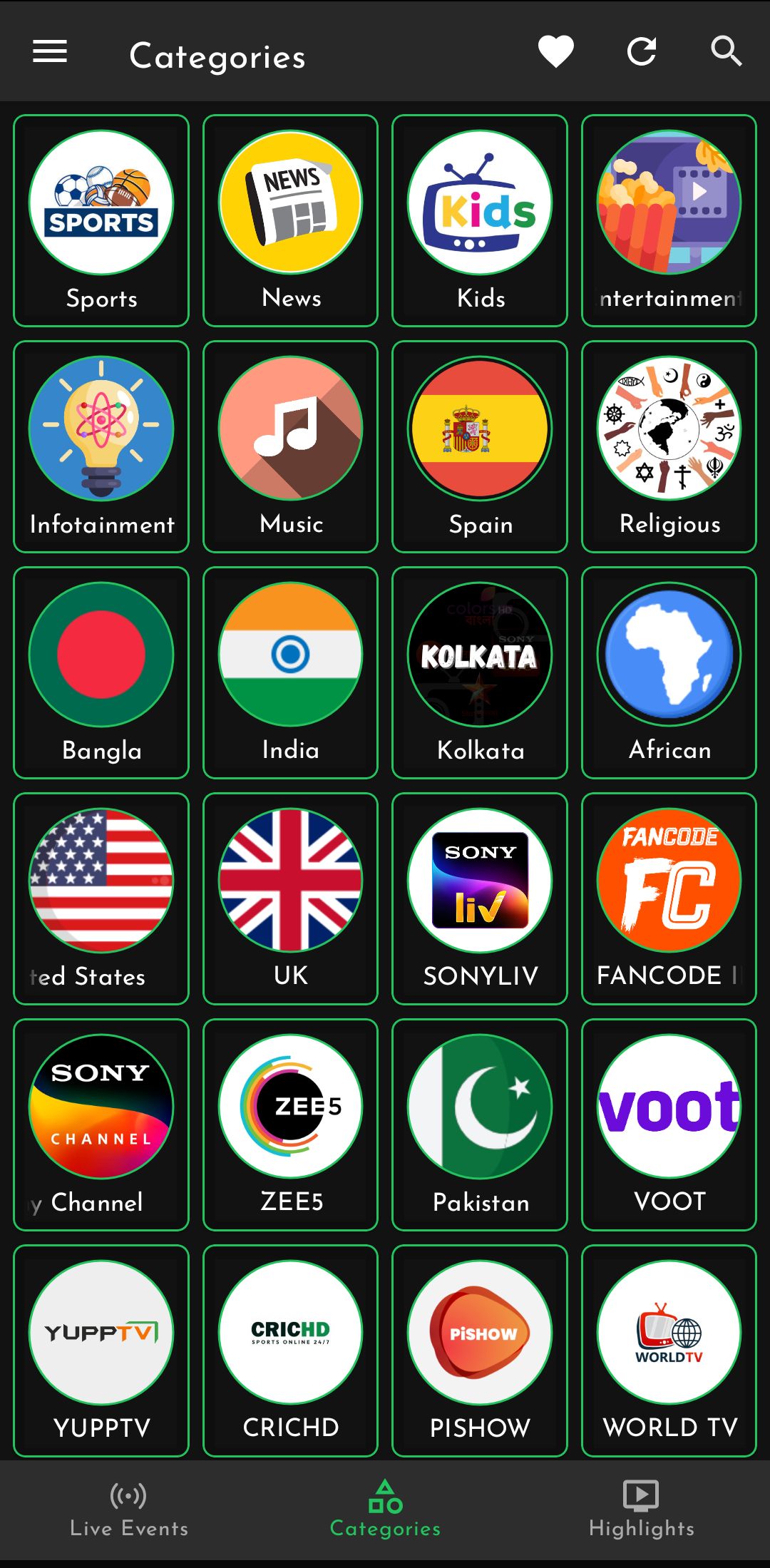Select the India category
Screen dimensions: 770x1568
(x=290, y=672)
